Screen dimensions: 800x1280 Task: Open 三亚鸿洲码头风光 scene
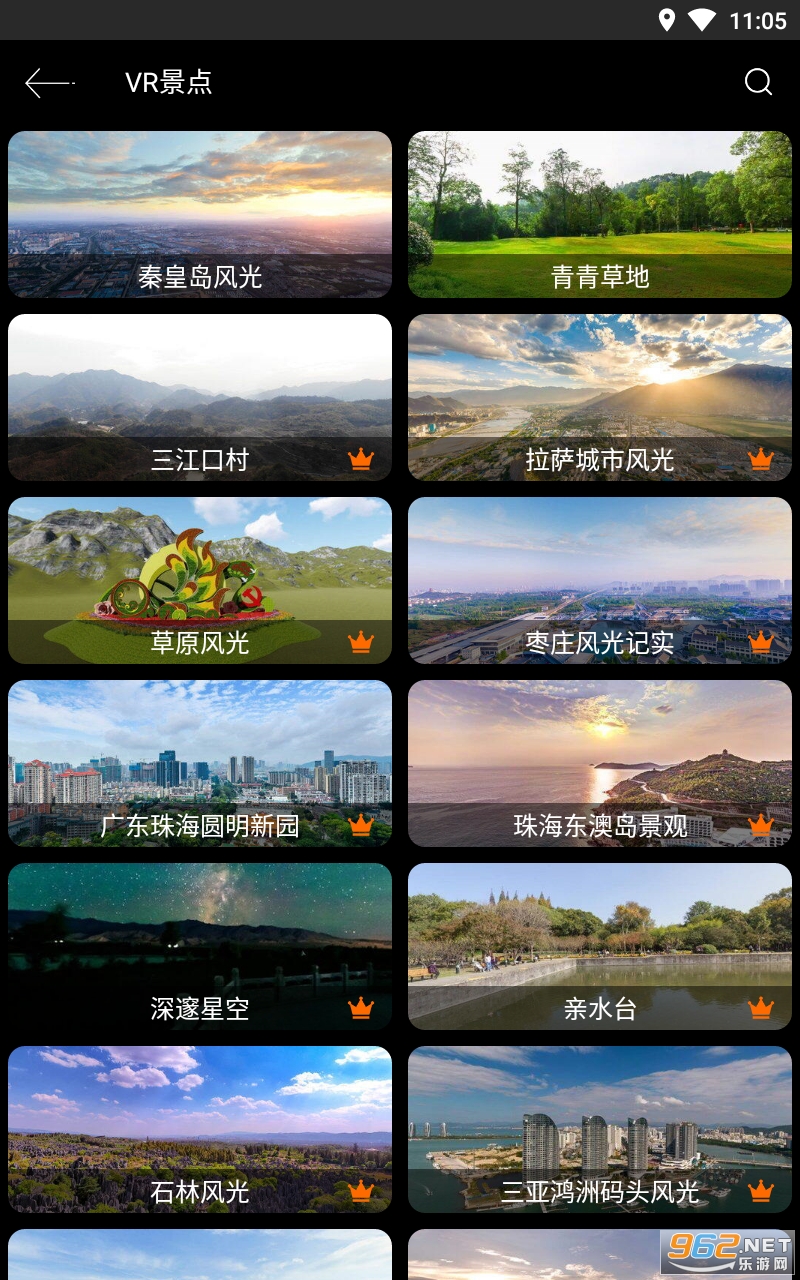tap(600, 1129)
